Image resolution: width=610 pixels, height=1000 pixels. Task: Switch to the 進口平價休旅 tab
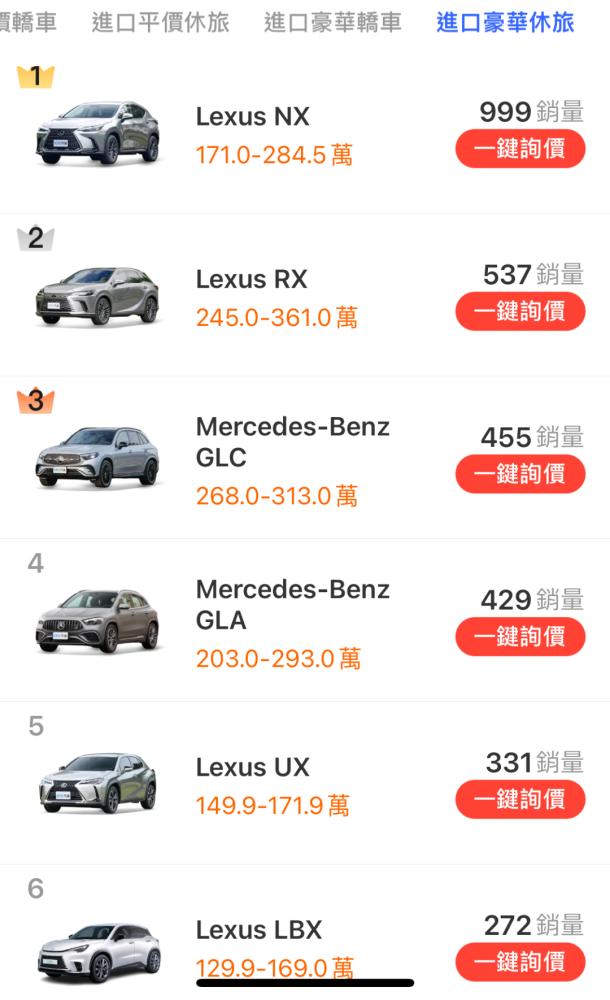[x=160, y=23]
